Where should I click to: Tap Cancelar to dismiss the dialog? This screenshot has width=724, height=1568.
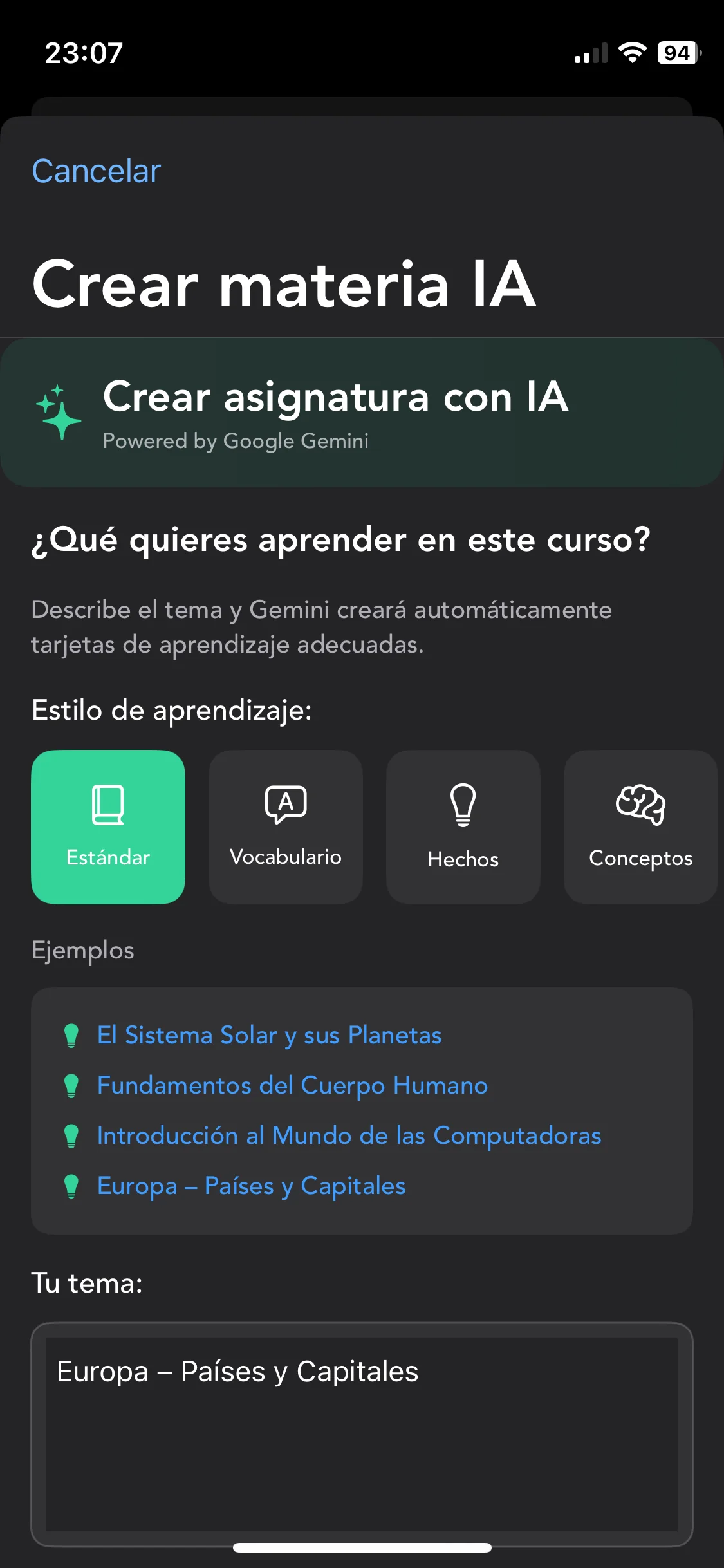click(x=95, y=171)
